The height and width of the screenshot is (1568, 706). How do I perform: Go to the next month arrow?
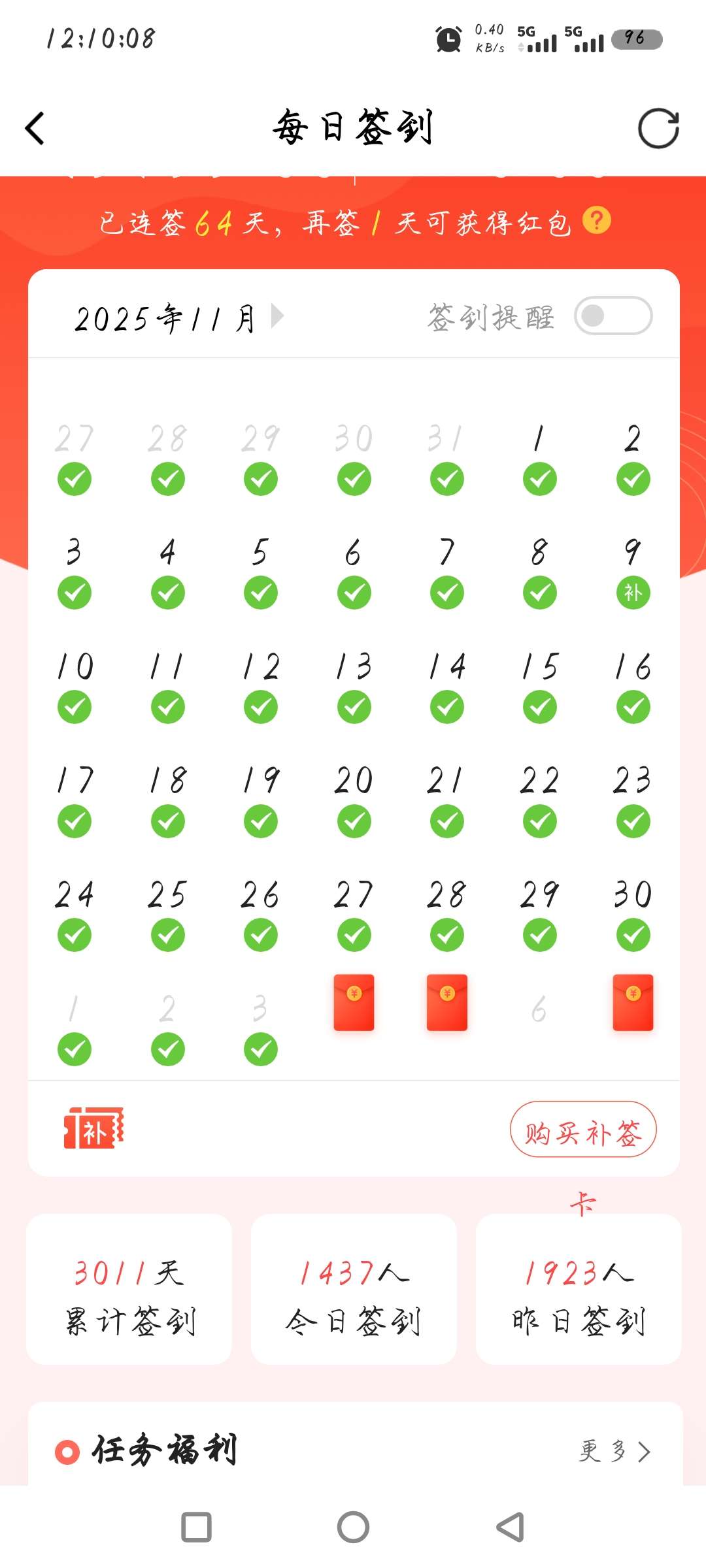[278, 316]
